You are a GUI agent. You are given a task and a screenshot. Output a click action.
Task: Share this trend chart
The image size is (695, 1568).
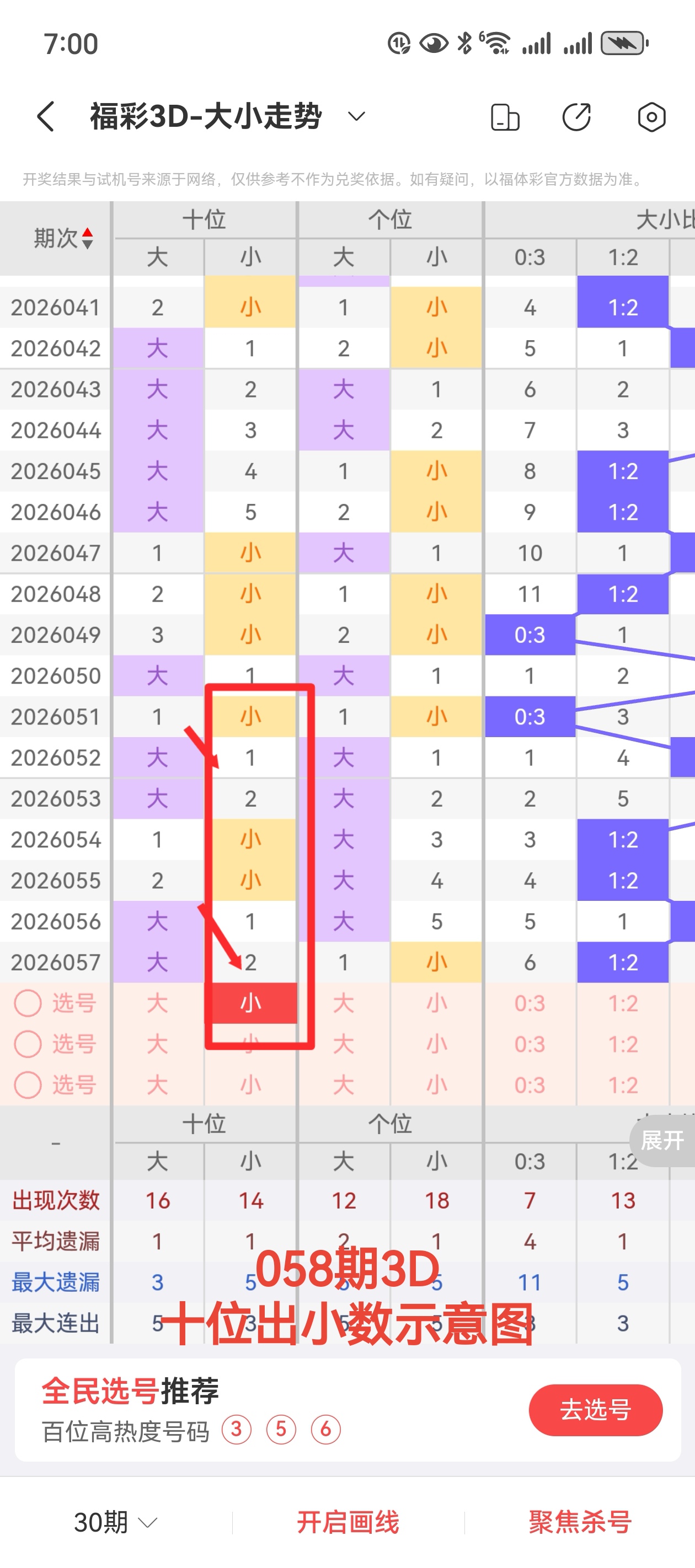576,117
